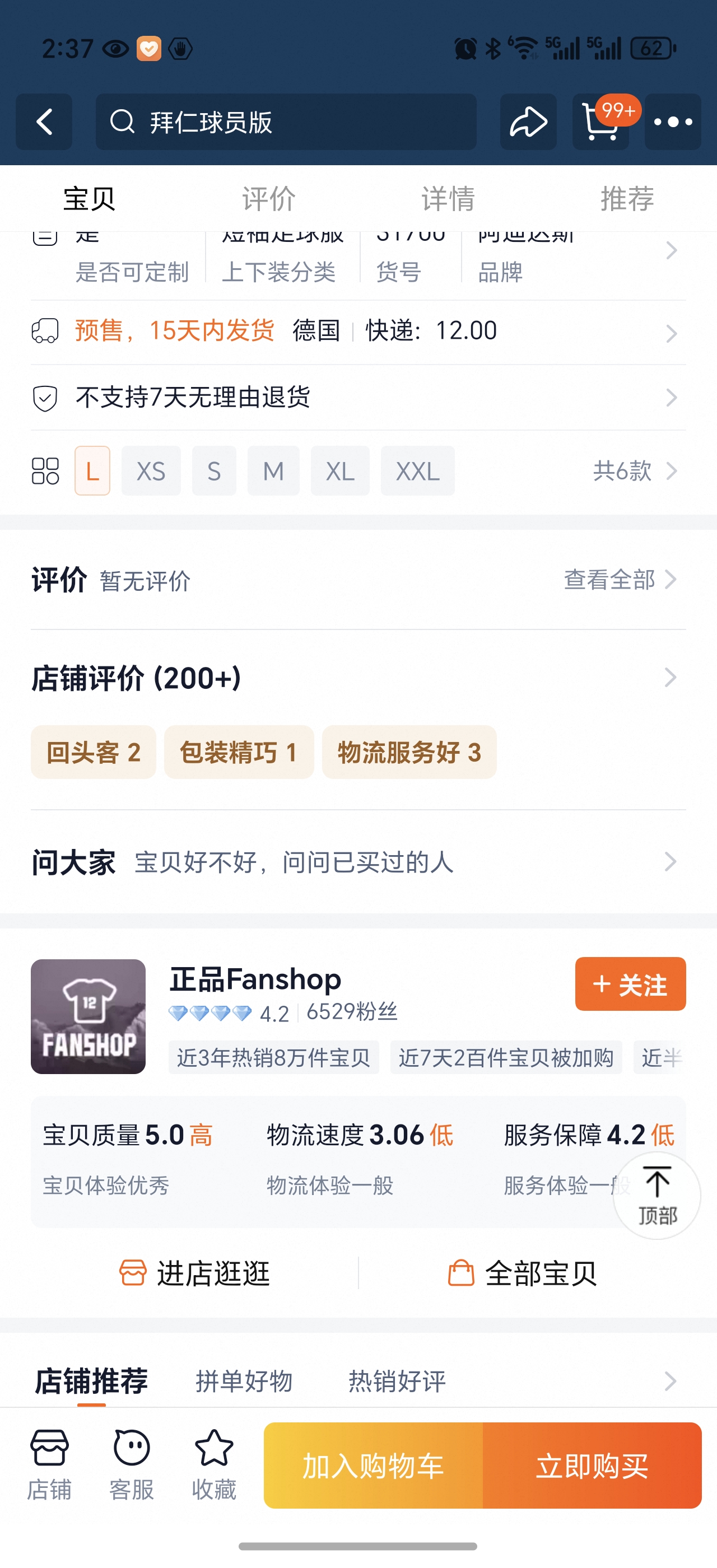Tap the search box showing 拜仁球员版

(x=286, y=122)
